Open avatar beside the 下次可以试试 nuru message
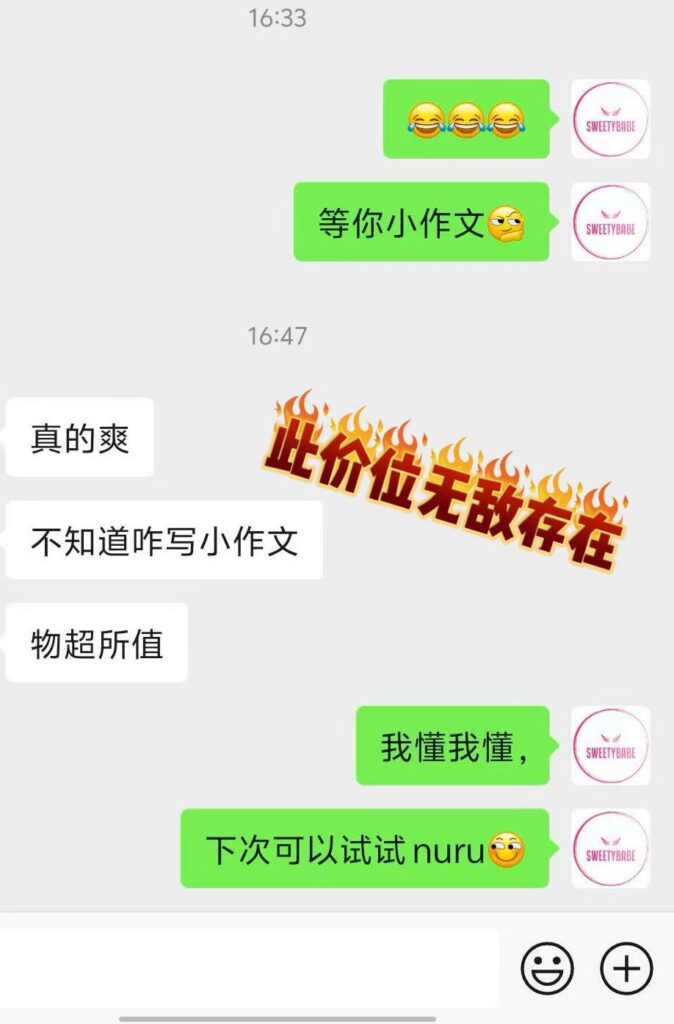 pos(610,848)
